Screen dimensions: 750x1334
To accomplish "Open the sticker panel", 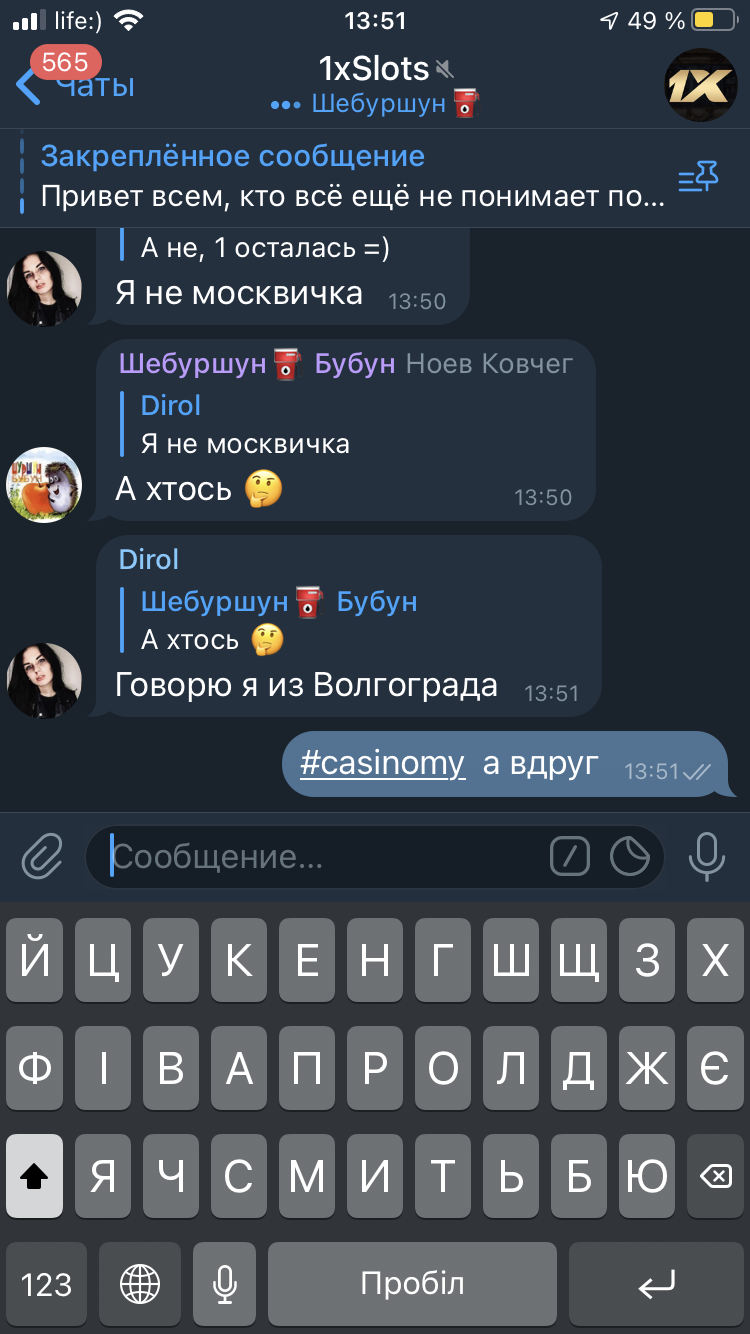I will click(x=630, y=856).
